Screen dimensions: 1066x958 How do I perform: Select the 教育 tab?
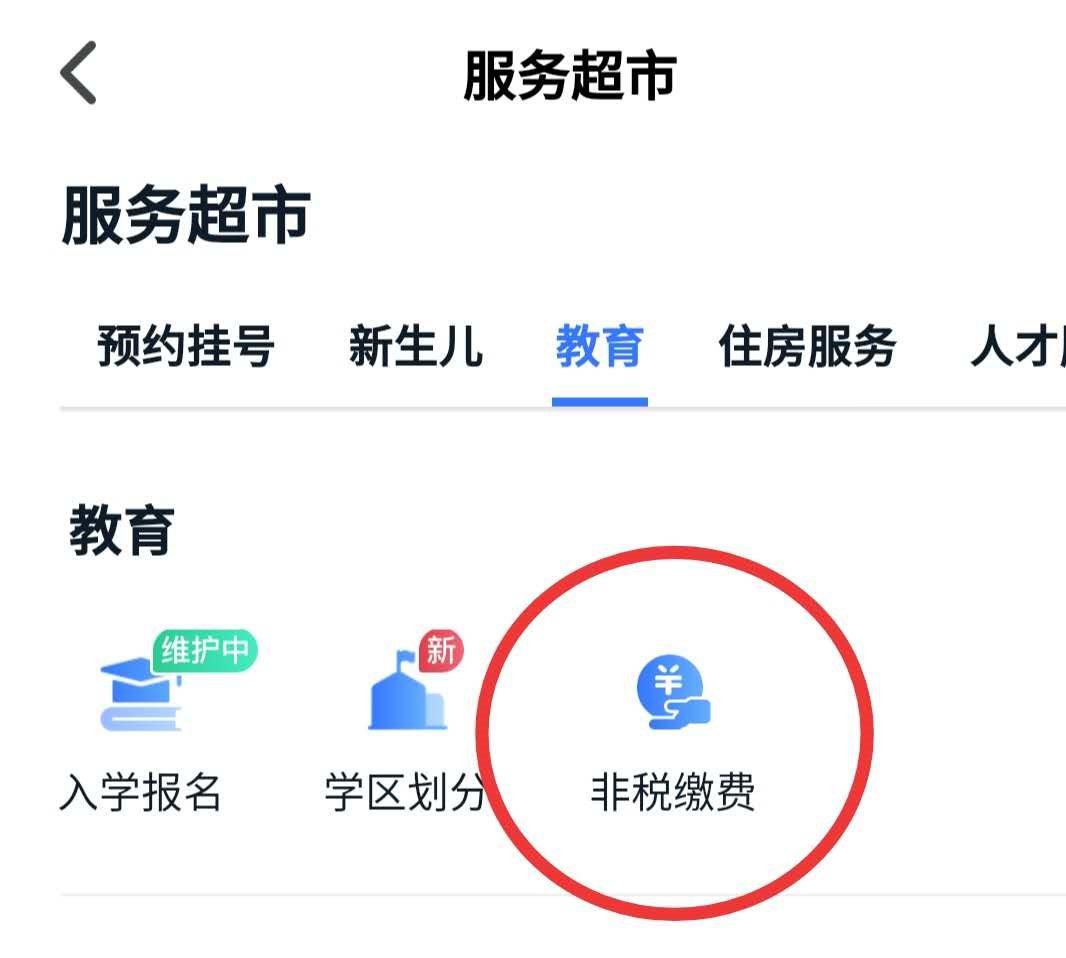(599, 348)
